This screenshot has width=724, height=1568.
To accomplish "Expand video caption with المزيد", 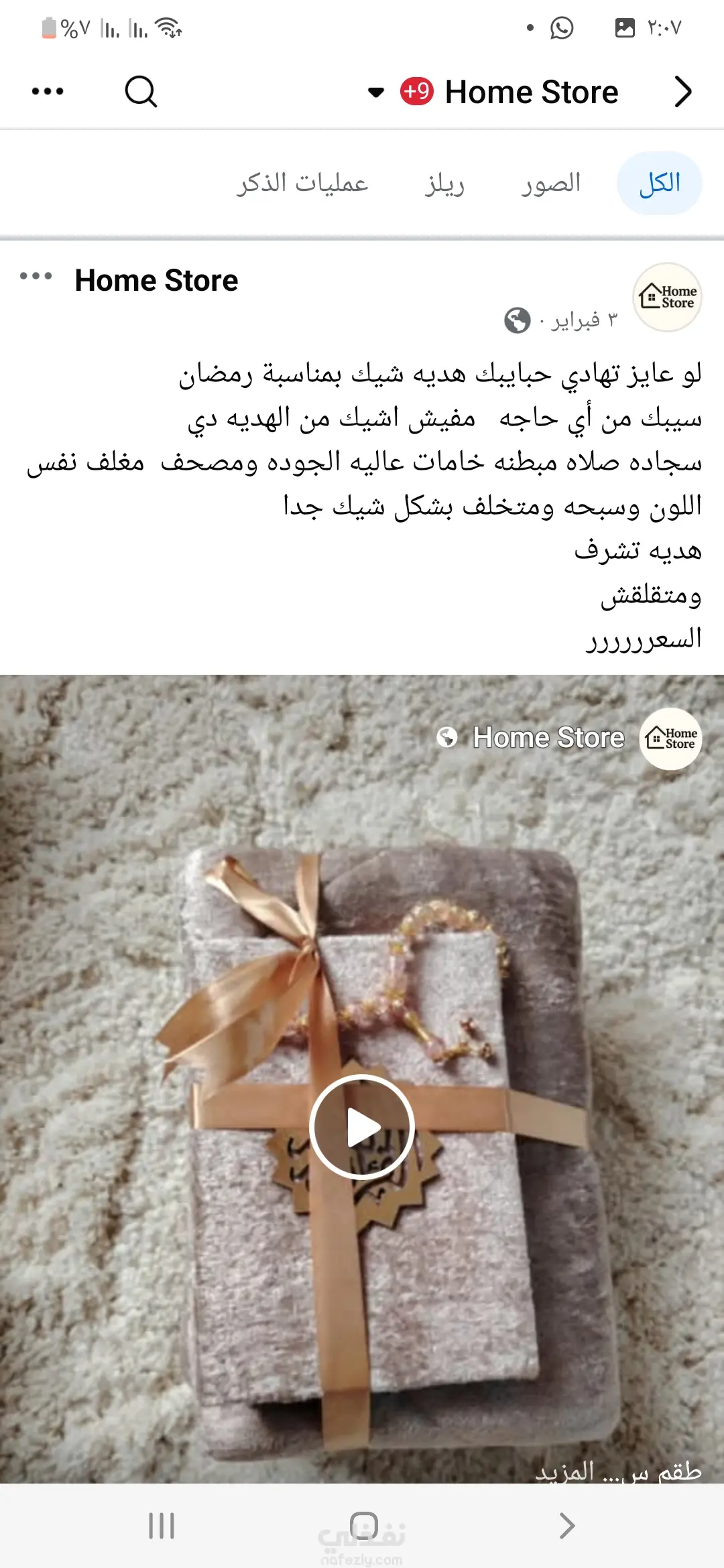I will [x=564, y=1472].
